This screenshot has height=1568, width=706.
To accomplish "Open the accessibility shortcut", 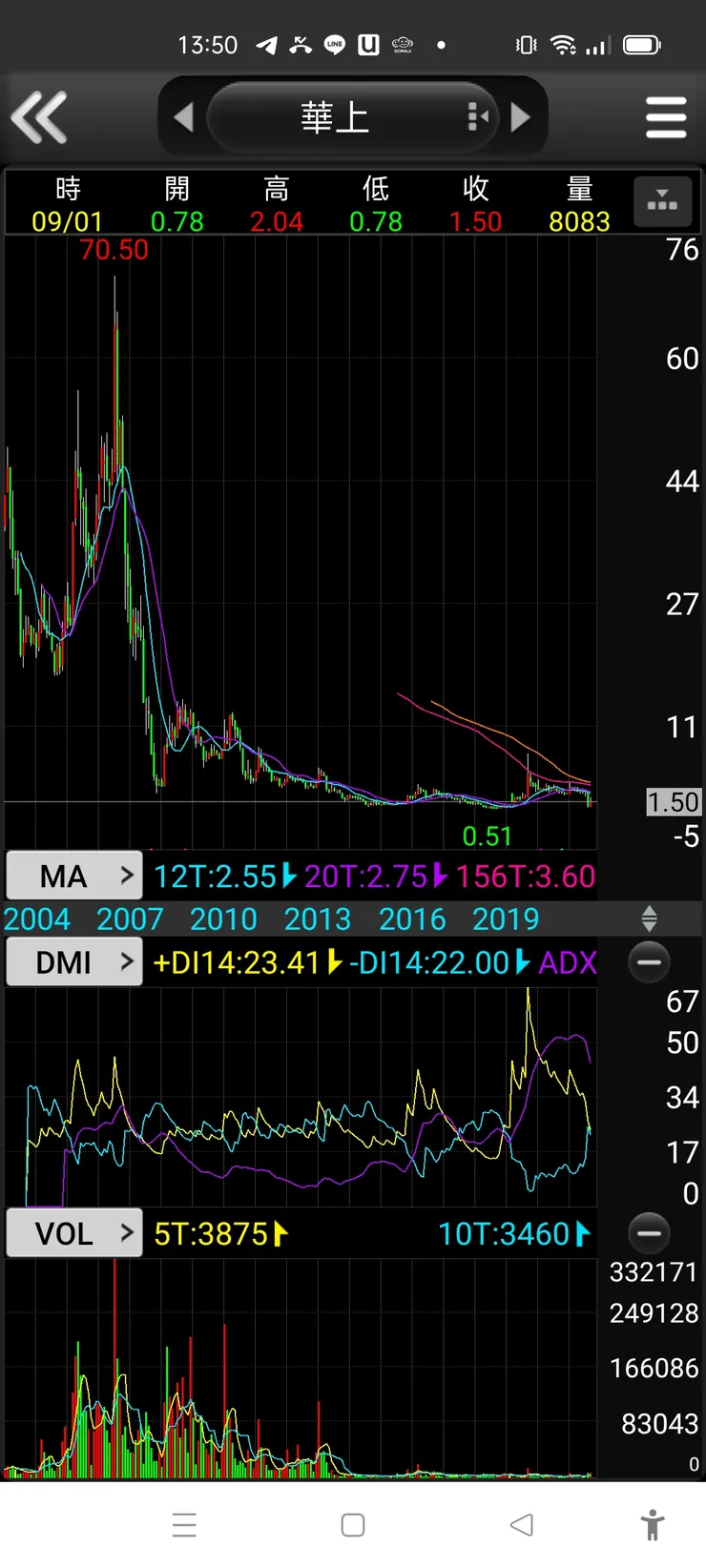I will point(653,1525).
